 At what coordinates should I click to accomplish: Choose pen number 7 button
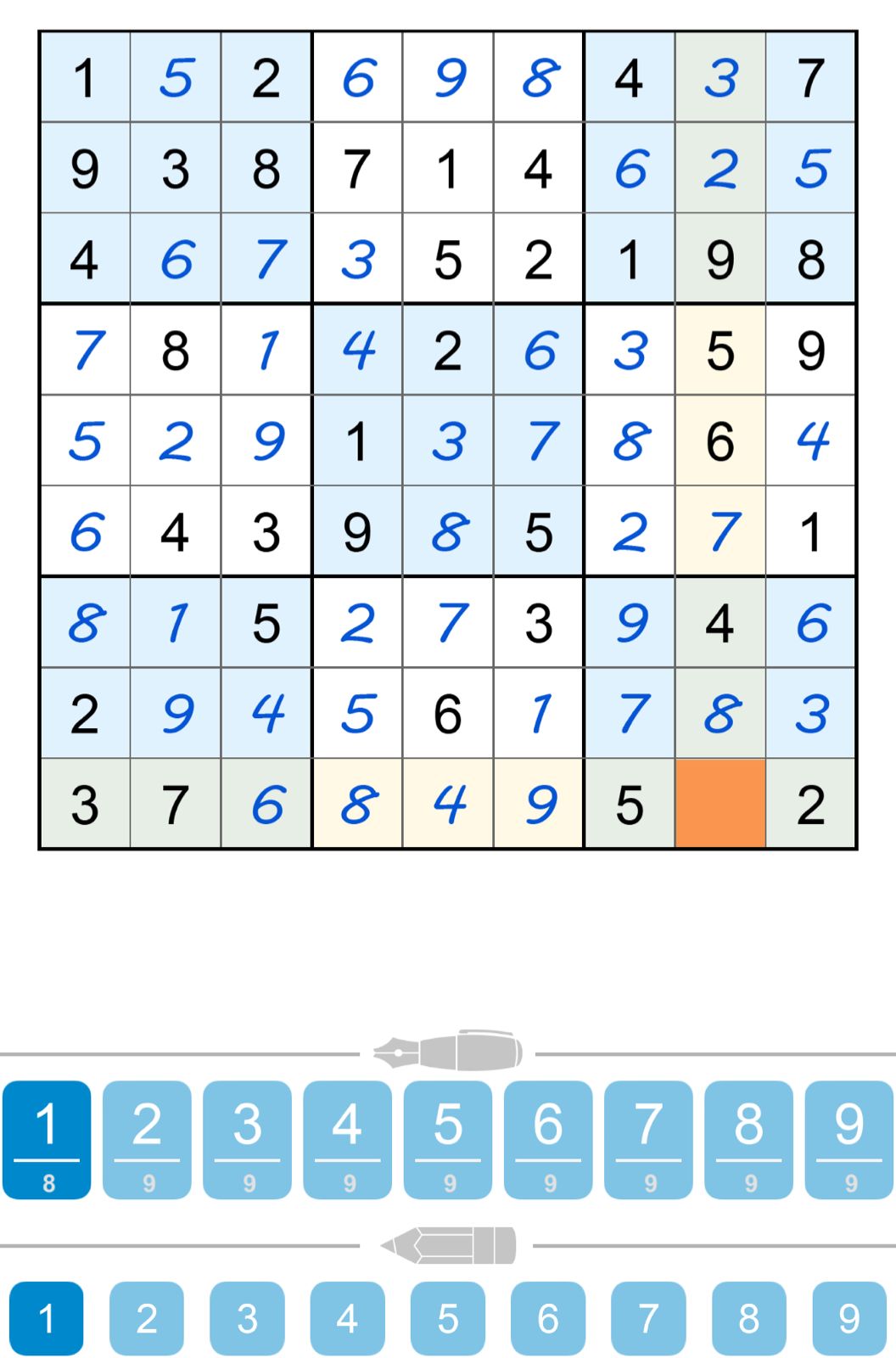pyautogui.click(x=648, y=1139)
